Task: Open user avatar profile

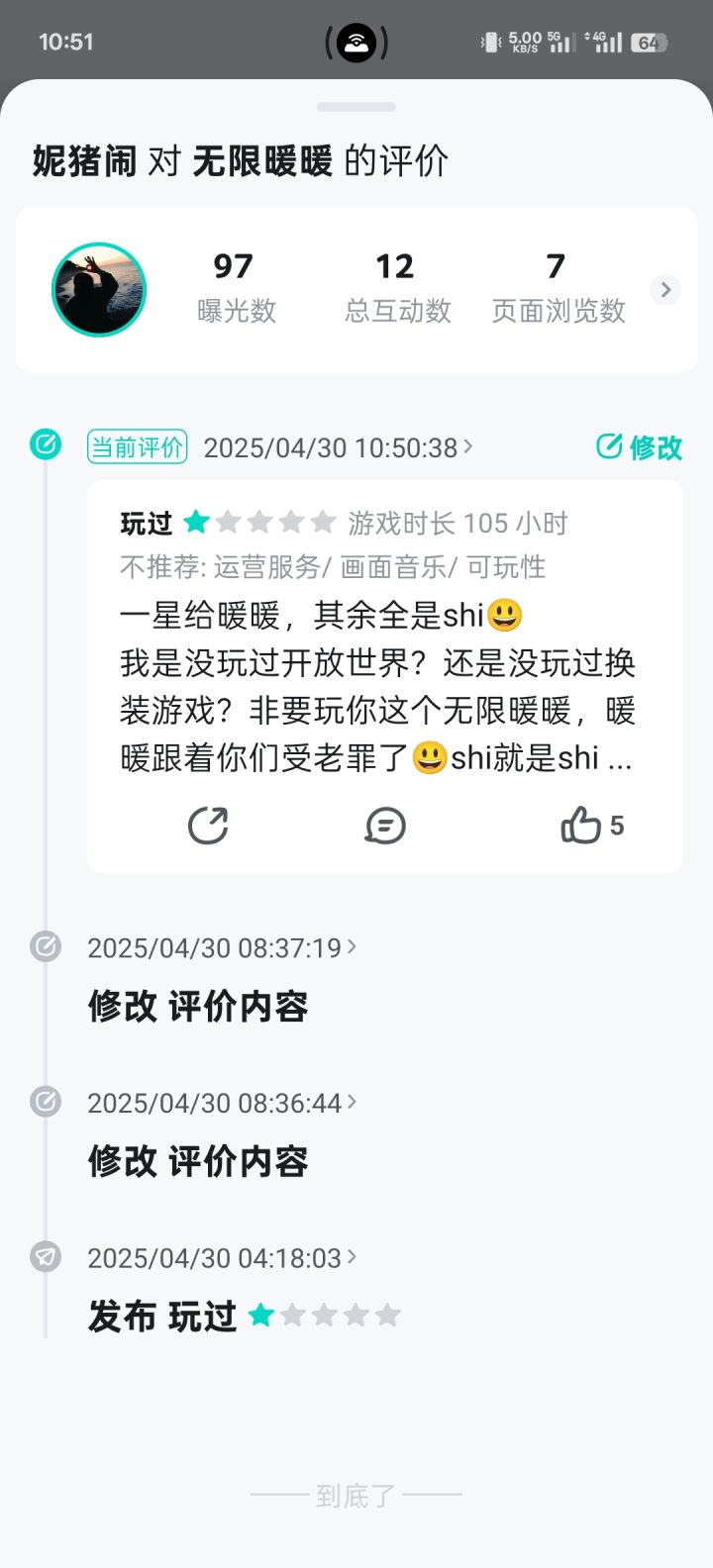Action: tap(99, 290)
